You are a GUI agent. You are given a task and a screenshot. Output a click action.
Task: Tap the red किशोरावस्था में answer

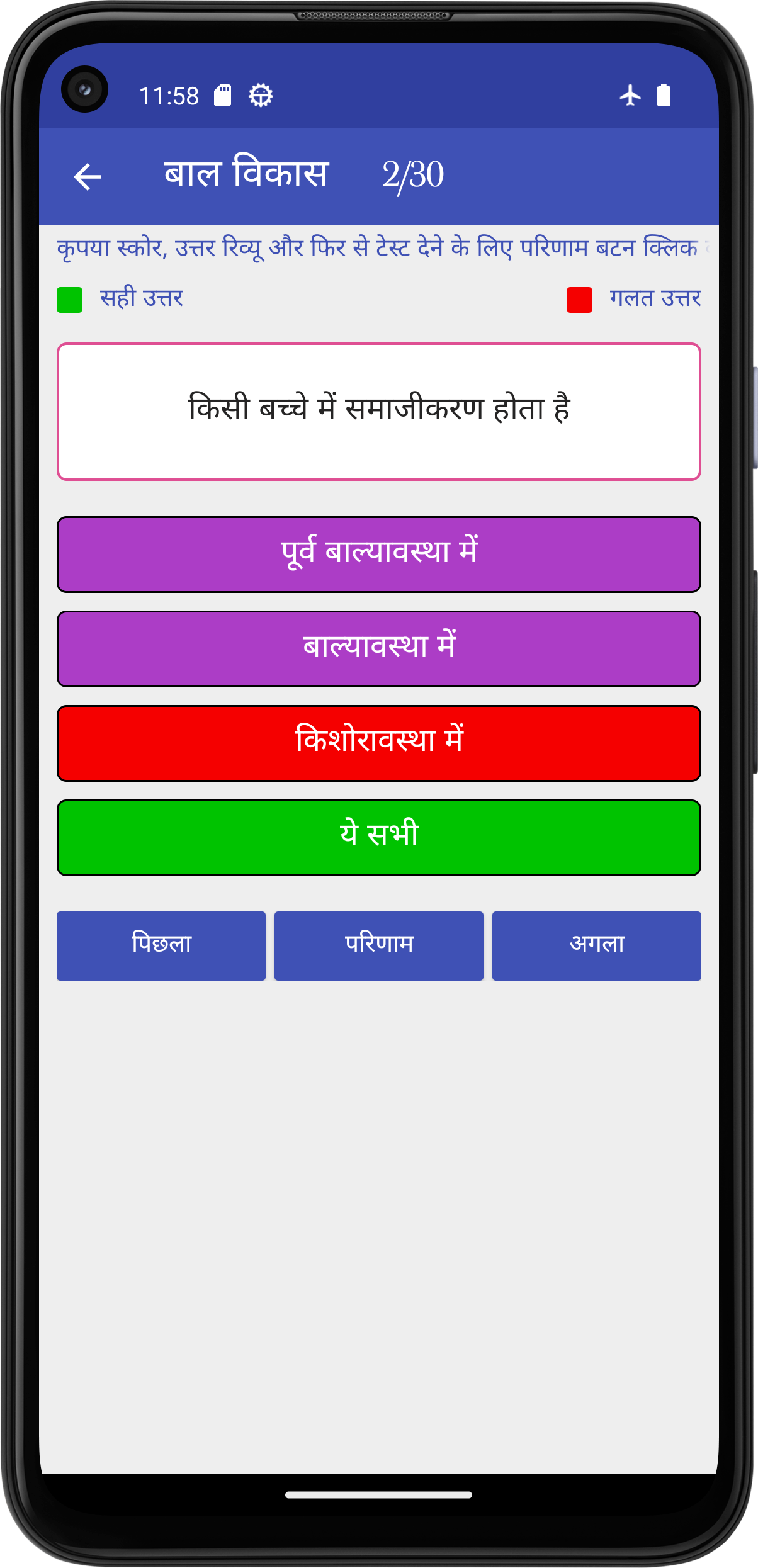379,743
